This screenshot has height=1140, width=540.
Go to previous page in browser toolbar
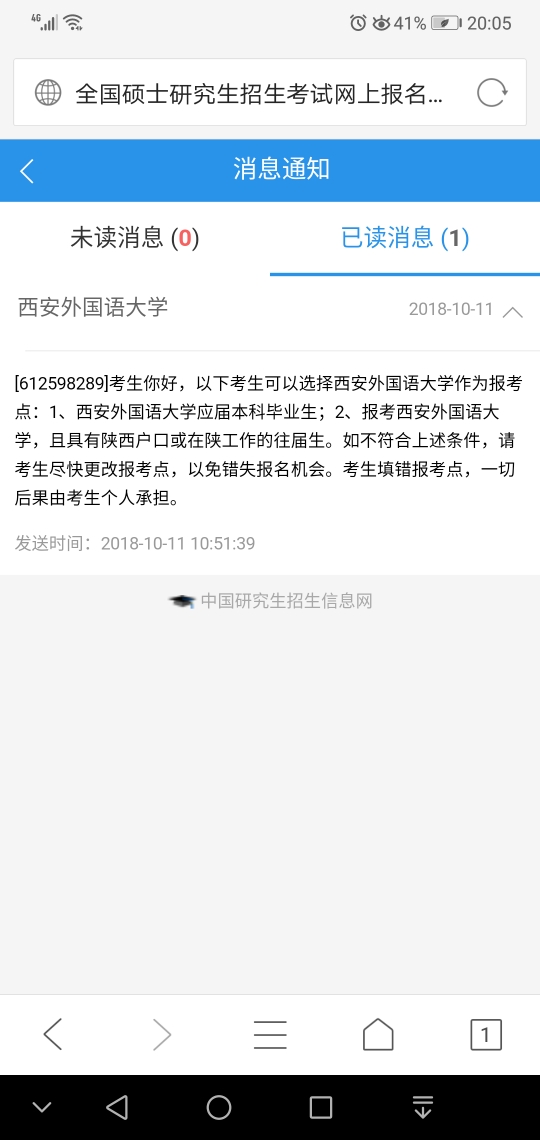click(x=53, y=1034)
